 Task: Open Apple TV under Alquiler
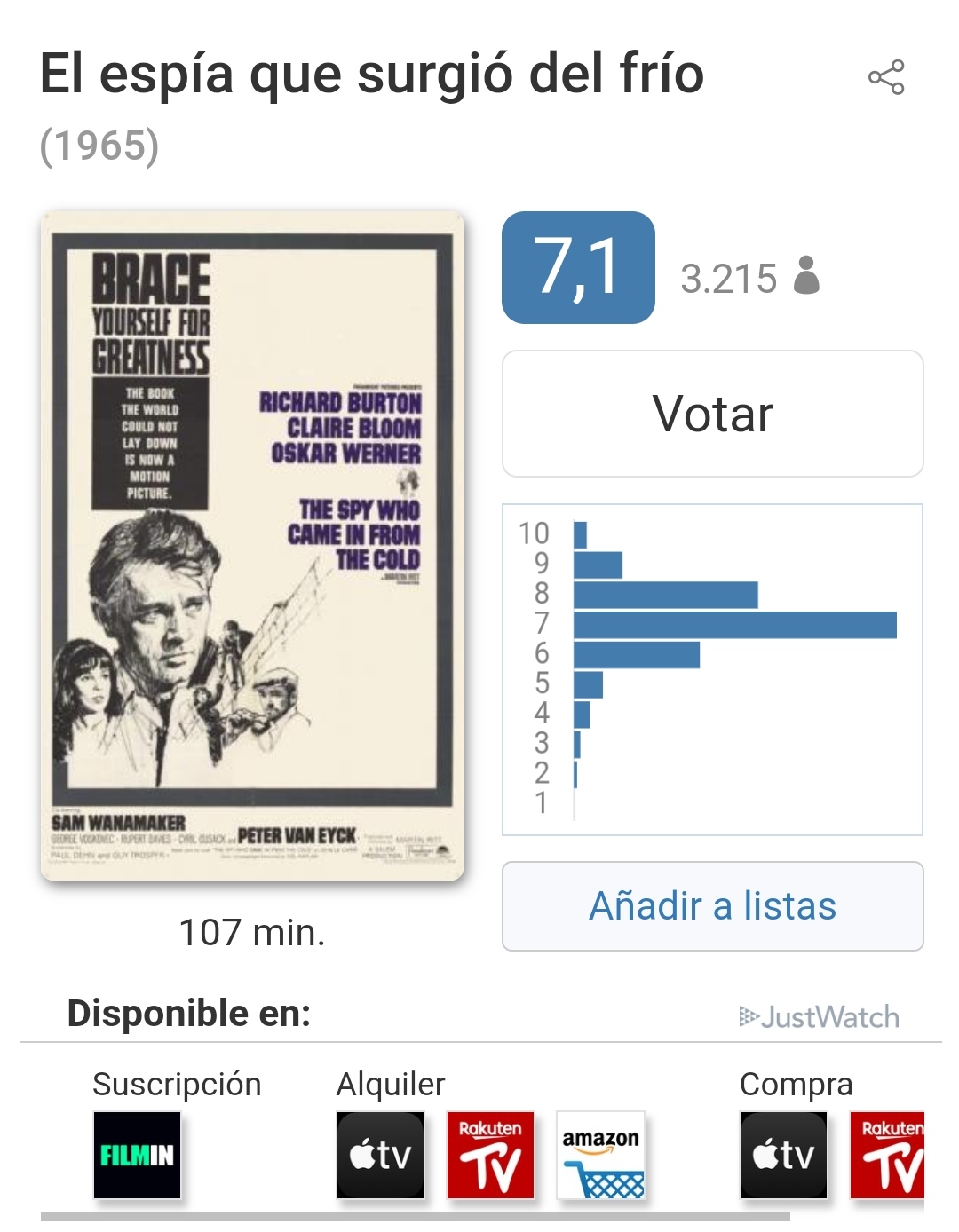coord(380,1155)
